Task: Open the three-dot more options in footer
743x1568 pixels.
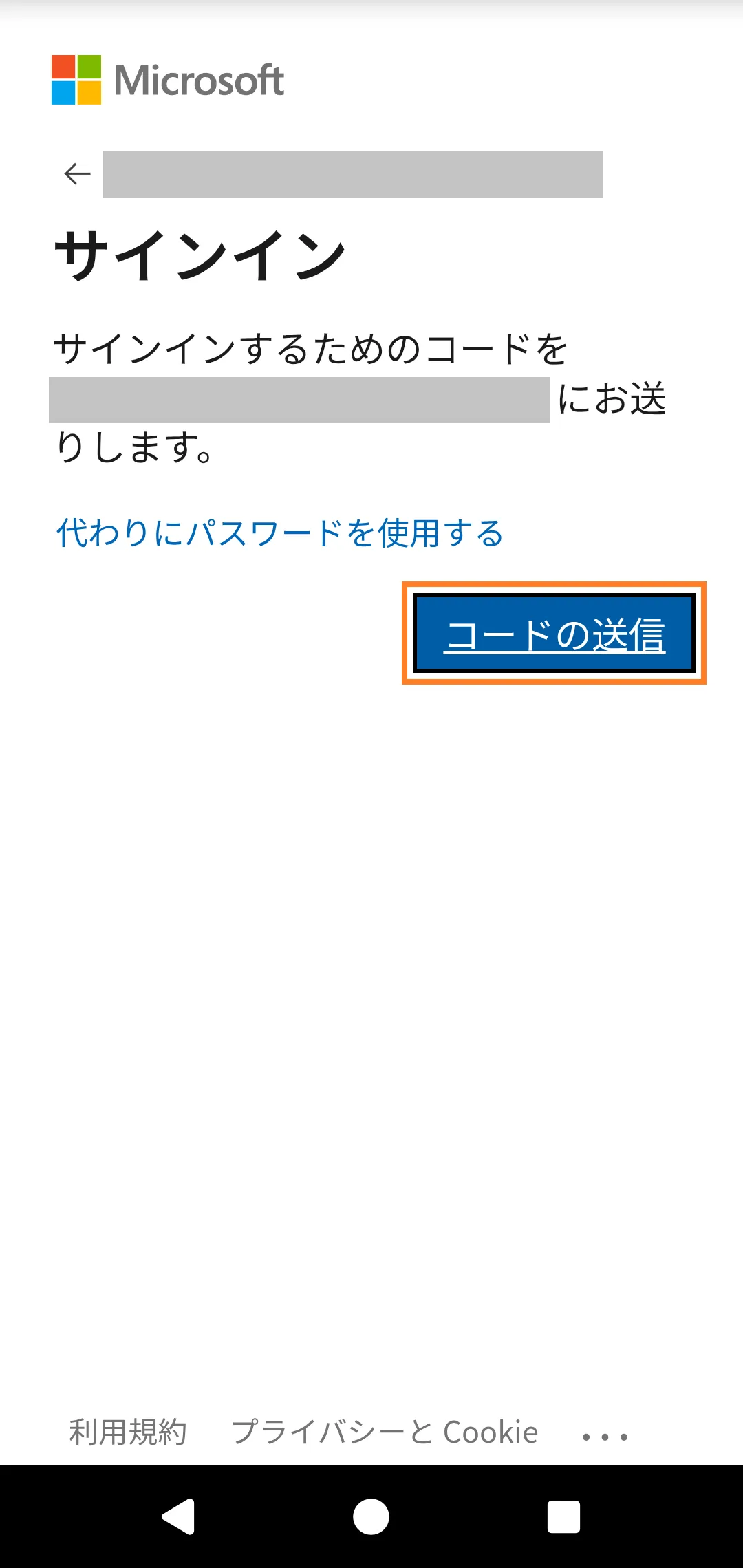Action: point(605,1437)
